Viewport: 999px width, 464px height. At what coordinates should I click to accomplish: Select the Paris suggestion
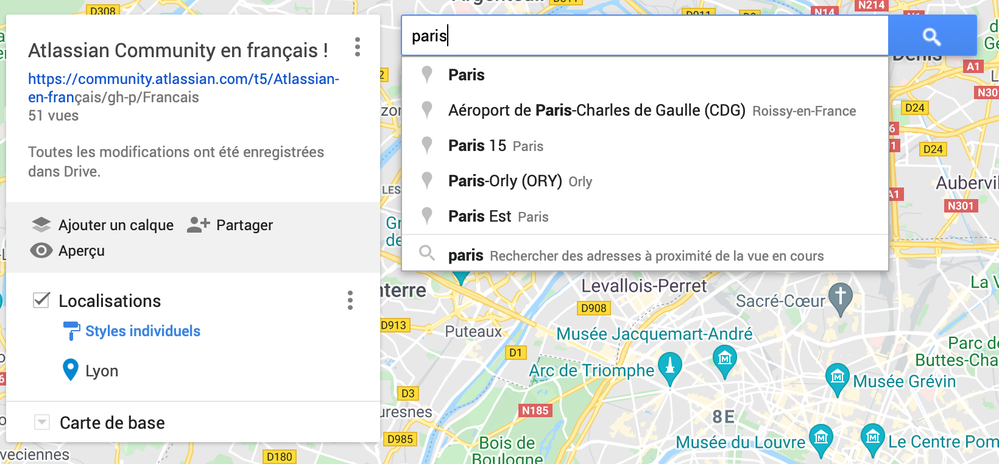(x=466, y=75)
